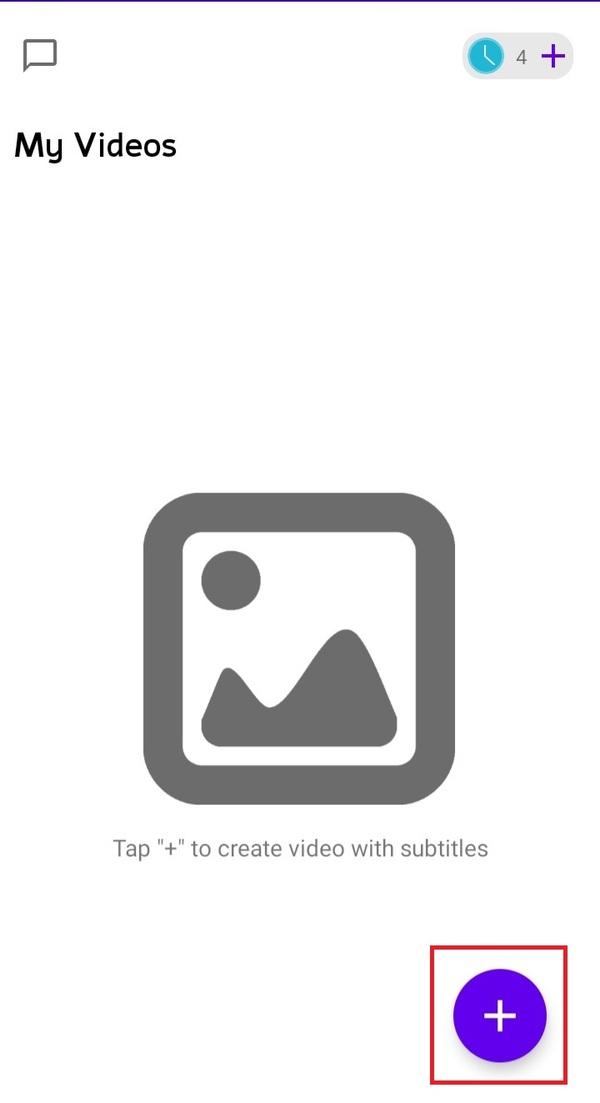Add more minutes with the credits plus
600x1103 pixels.
(553, 56)
